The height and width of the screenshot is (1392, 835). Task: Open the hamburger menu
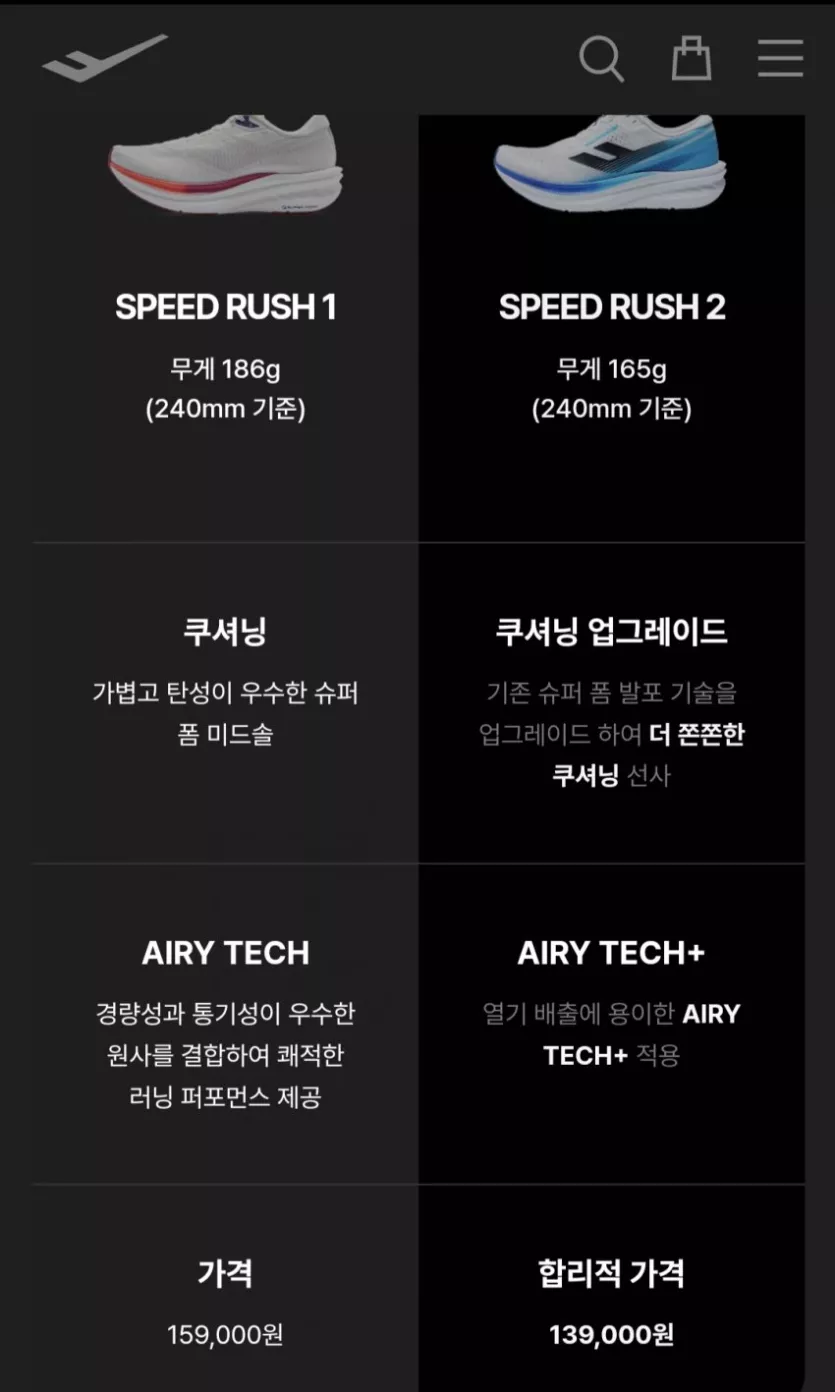780,59
